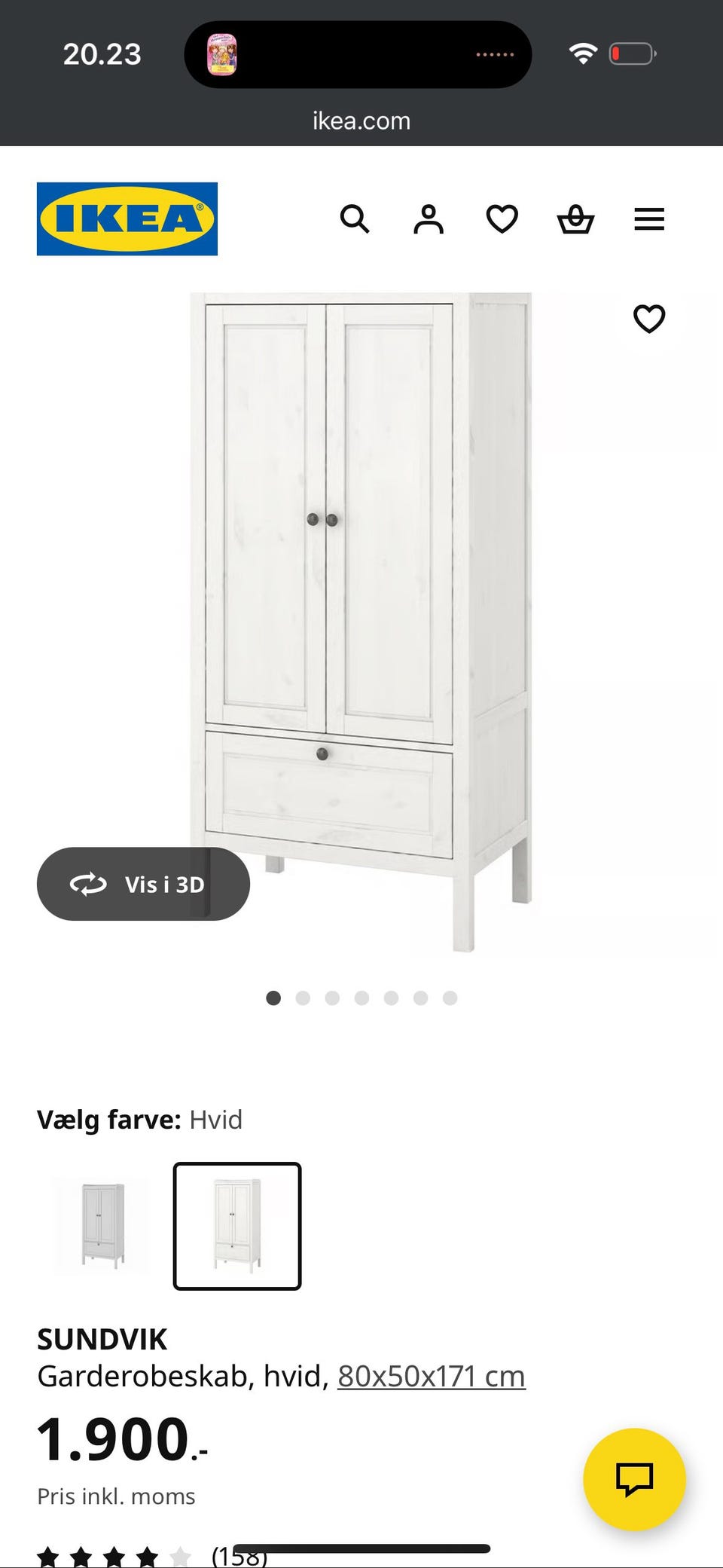The height and width of the screenshot is (1568, 723).
Task: Select the second carousel dot
Action: [x=304, y=998]
